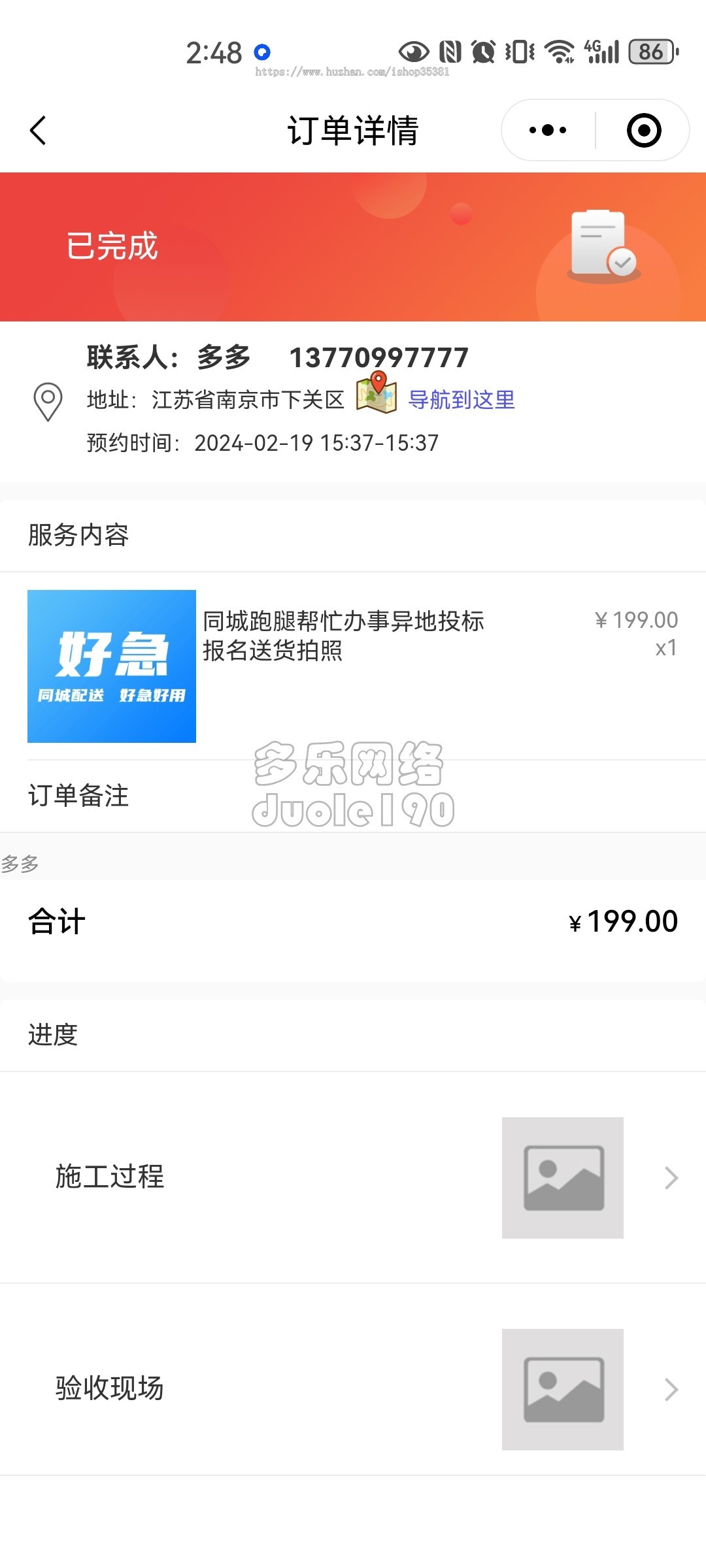Tap the mini-program close circle icon

(x=644, y=130)
